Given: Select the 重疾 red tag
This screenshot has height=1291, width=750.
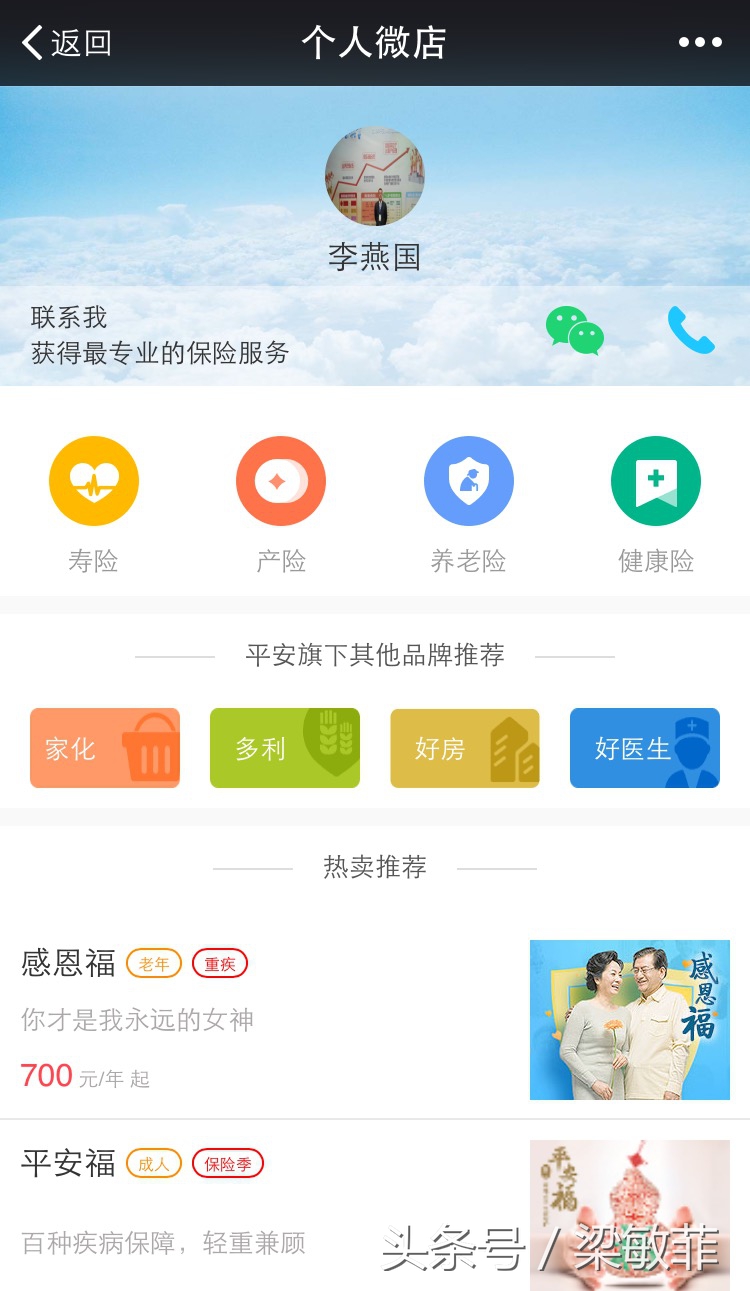Looking at the screenshot, I should (x=220, y=964).
